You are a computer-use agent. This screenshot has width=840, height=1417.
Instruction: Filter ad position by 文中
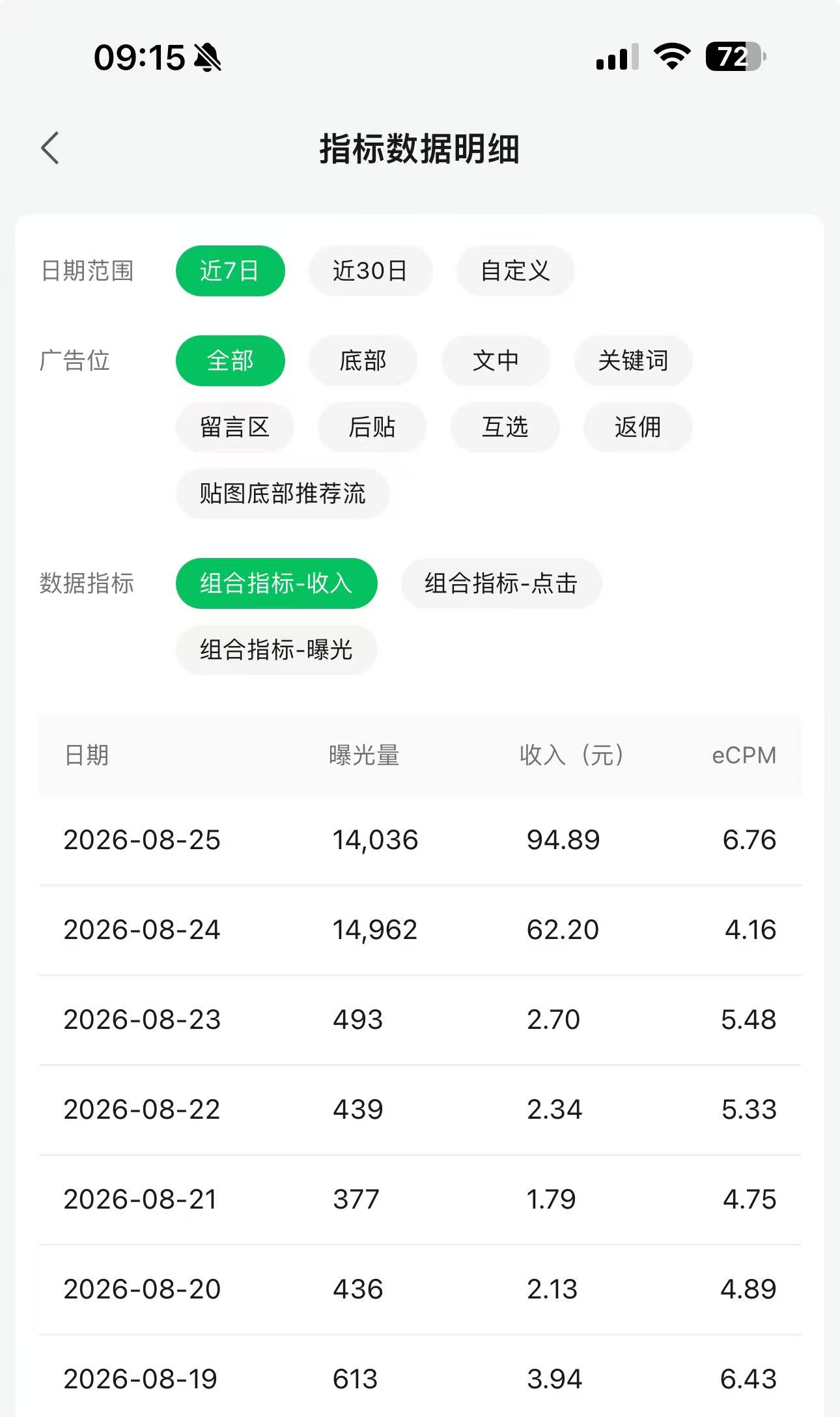[x=496, y=361]
